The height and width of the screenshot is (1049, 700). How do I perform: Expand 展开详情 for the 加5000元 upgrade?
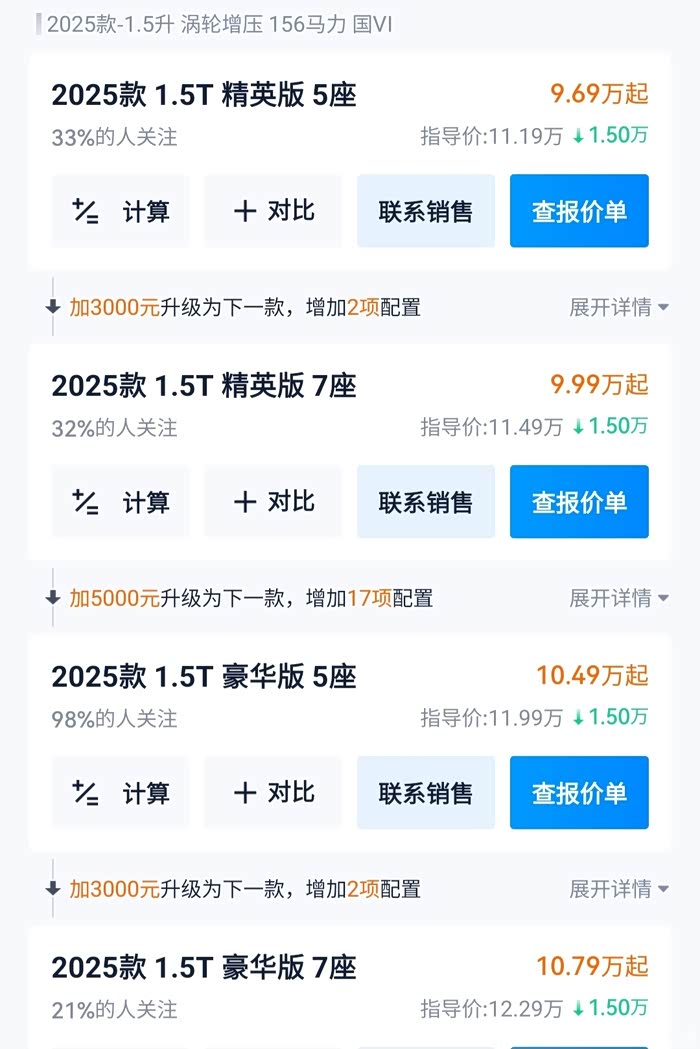pos(618,598)
